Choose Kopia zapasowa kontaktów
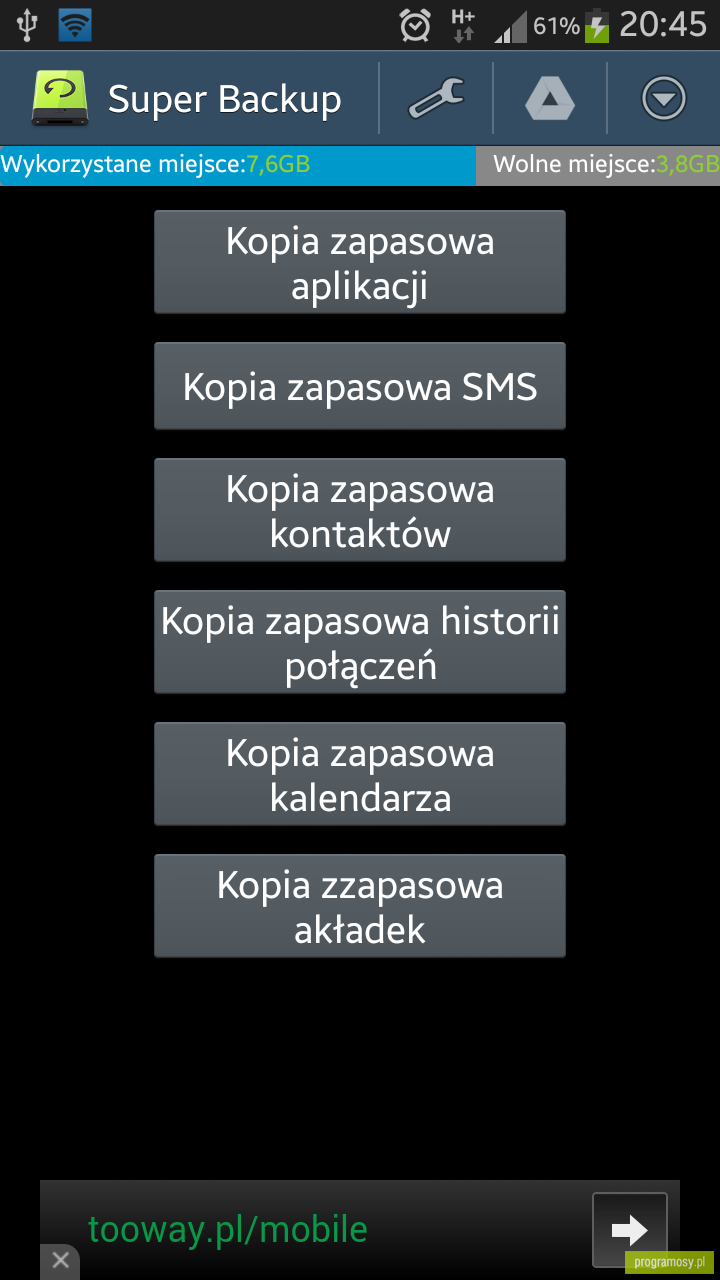 click(360, 511)
